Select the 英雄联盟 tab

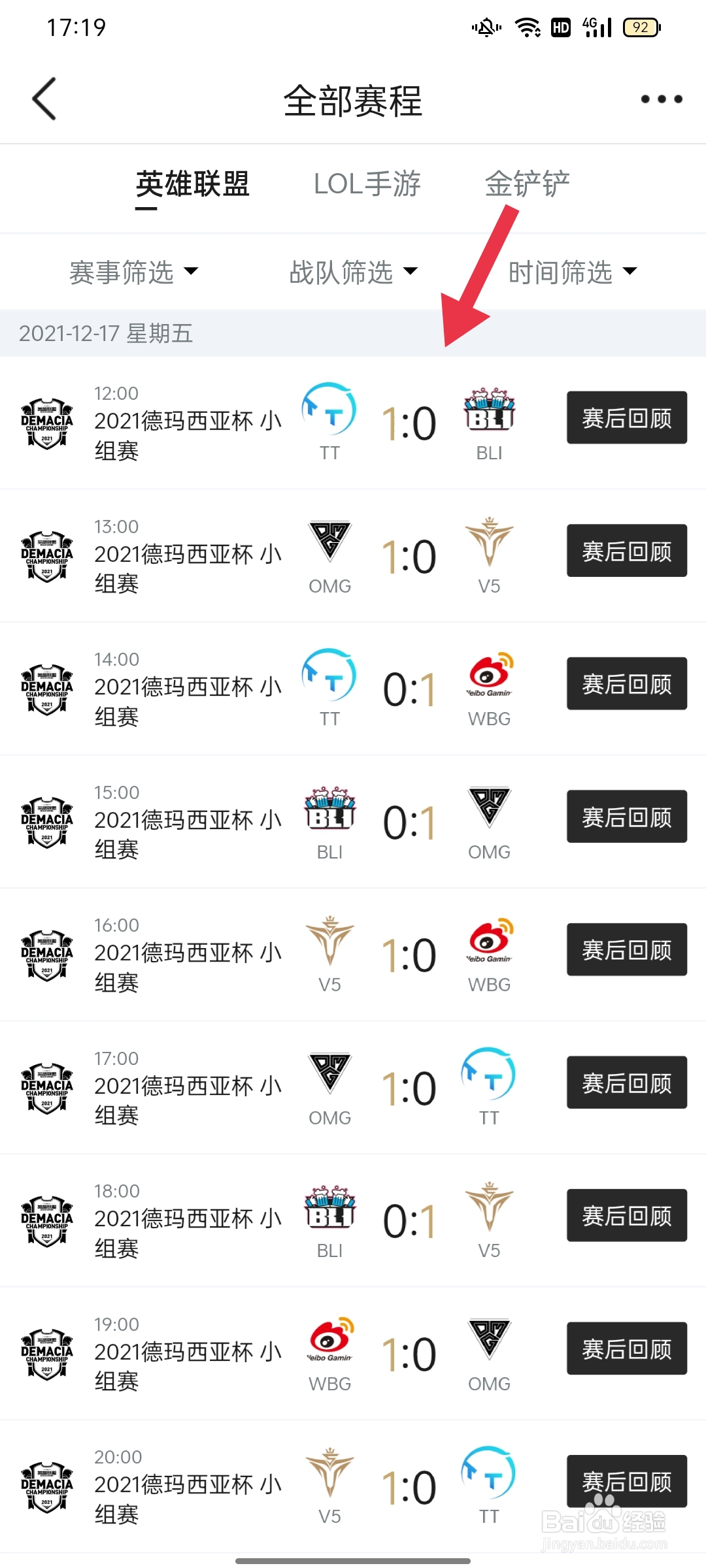pos(192,184)
